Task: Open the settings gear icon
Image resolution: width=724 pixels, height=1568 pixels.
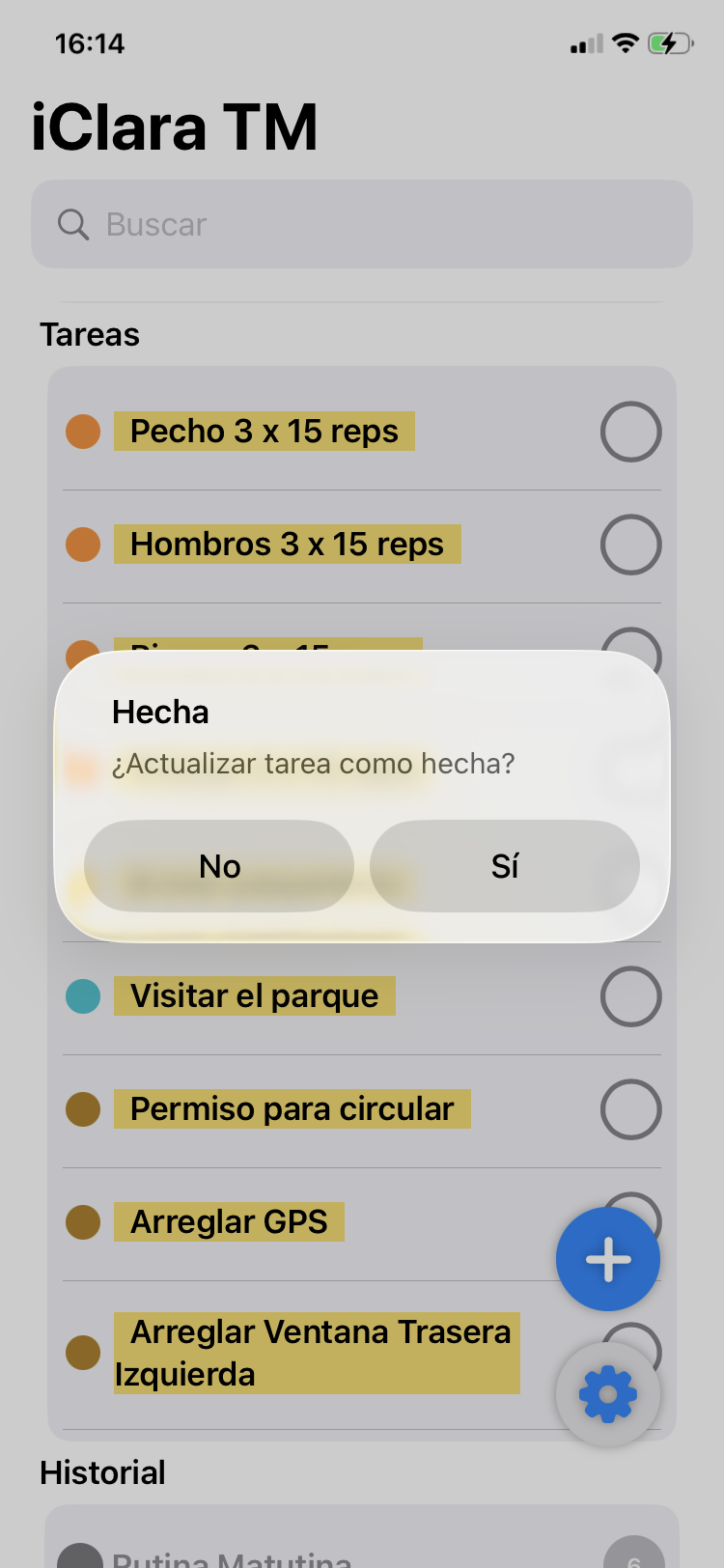Action: [x=607, y=1393]
